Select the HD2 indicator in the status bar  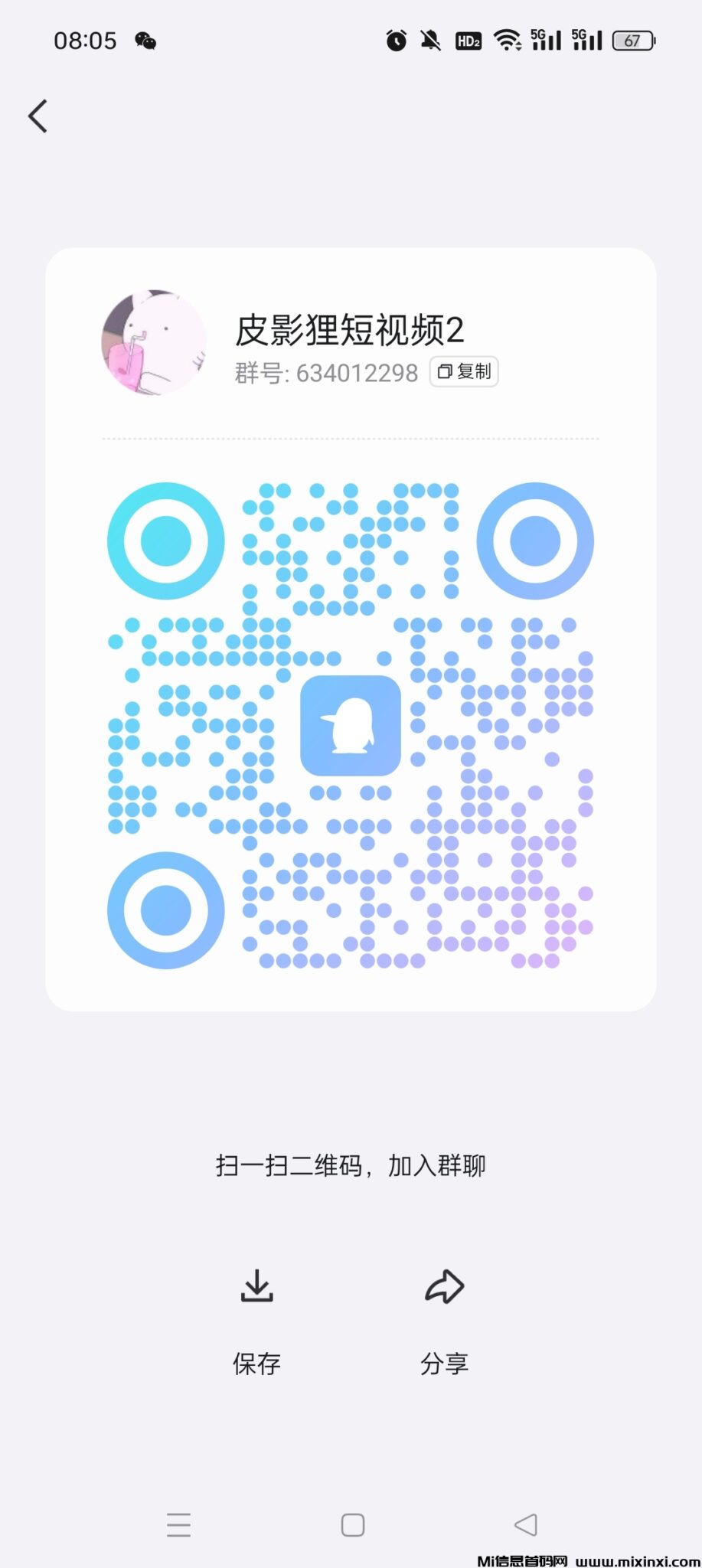tap(467, 41)
